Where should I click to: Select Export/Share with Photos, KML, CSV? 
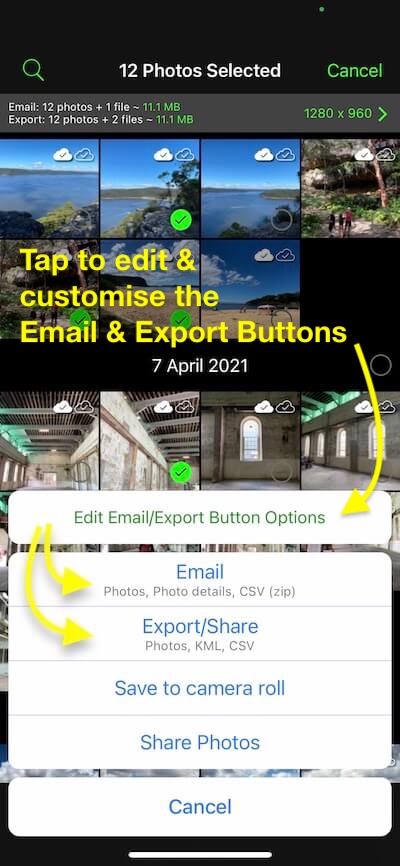(199, 633)
